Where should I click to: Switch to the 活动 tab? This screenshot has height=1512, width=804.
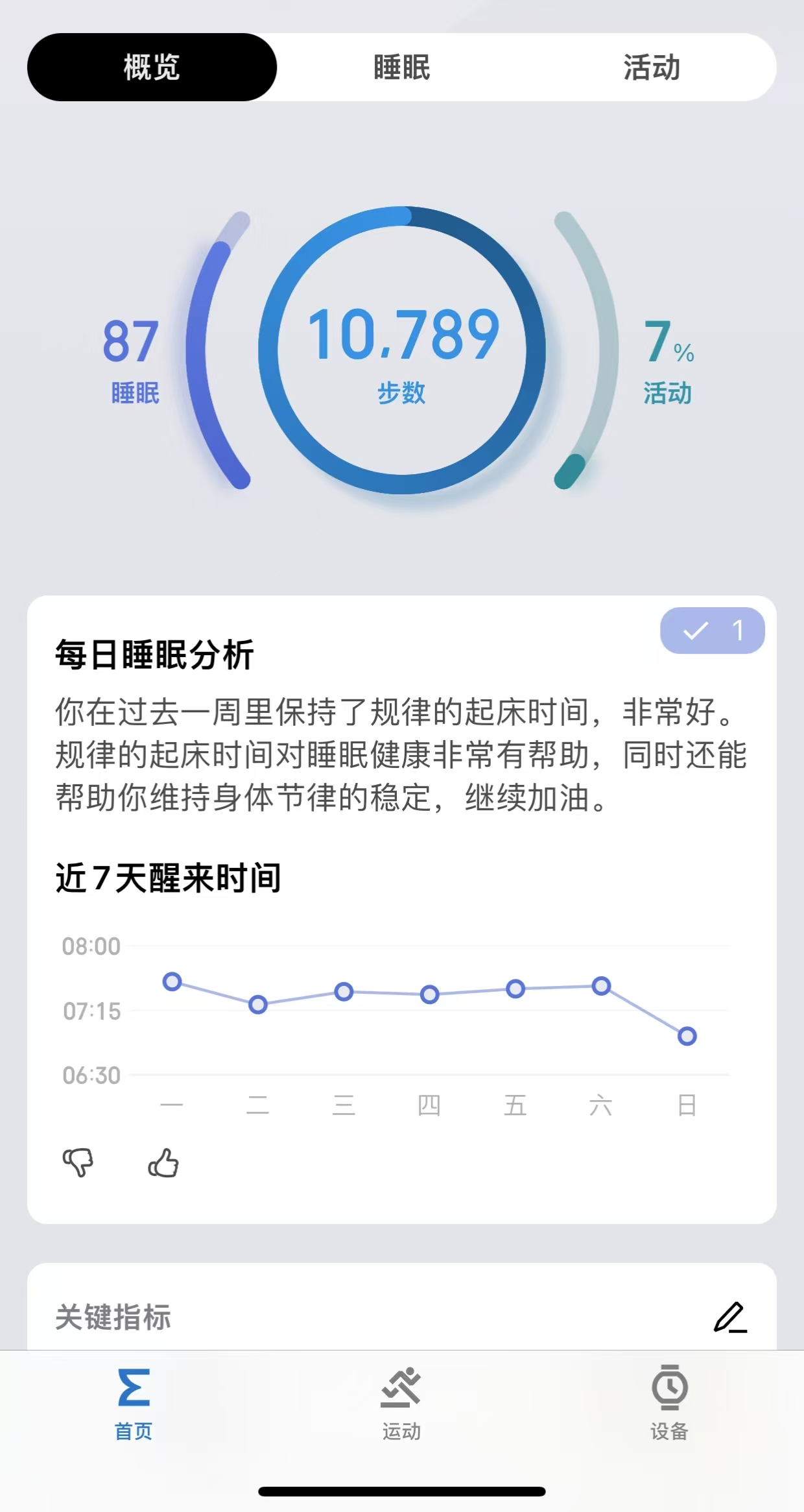(652, 67)
